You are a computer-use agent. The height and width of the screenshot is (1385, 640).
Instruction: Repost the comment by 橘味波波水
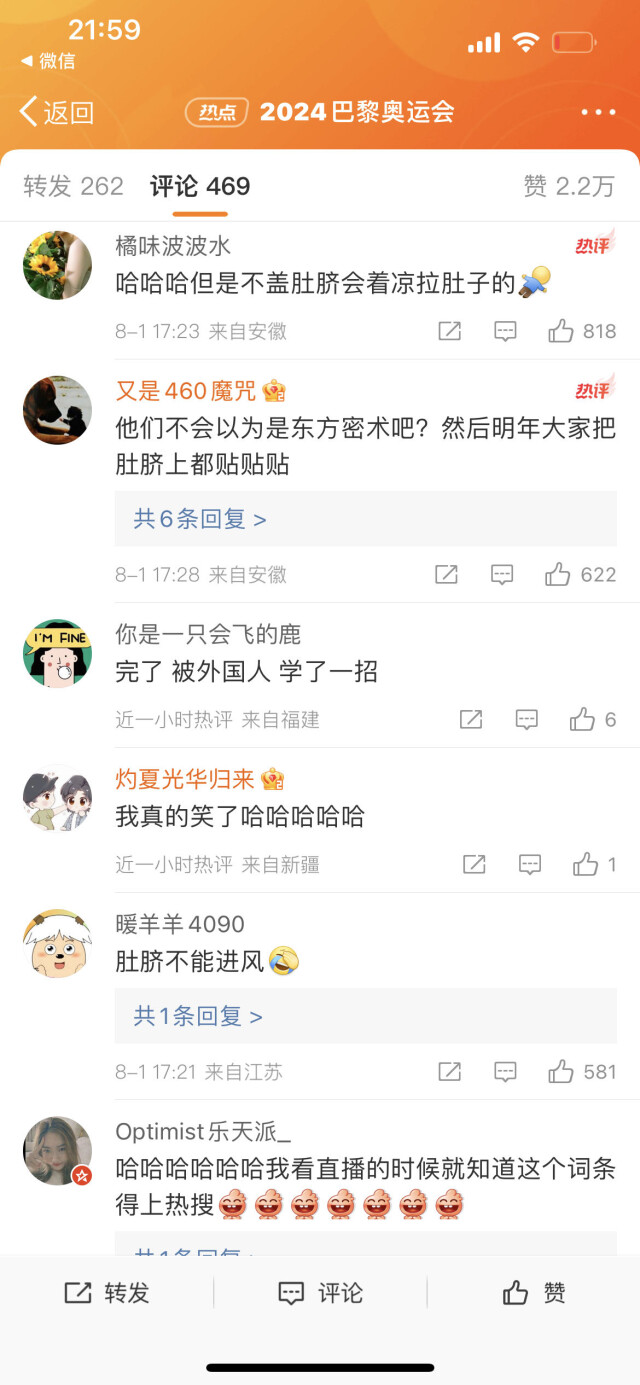pos(450,331)
